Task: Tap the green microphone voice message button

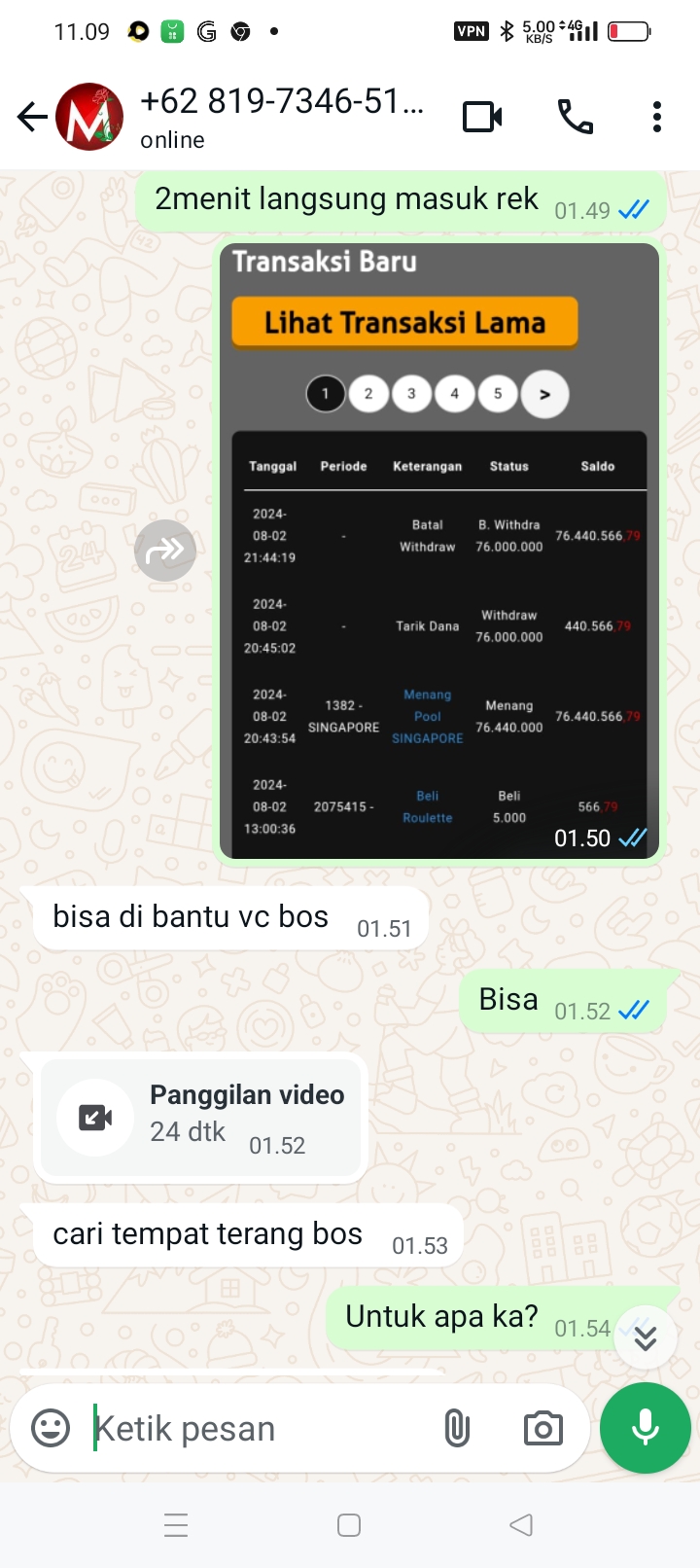Action: click(646, 1428)
